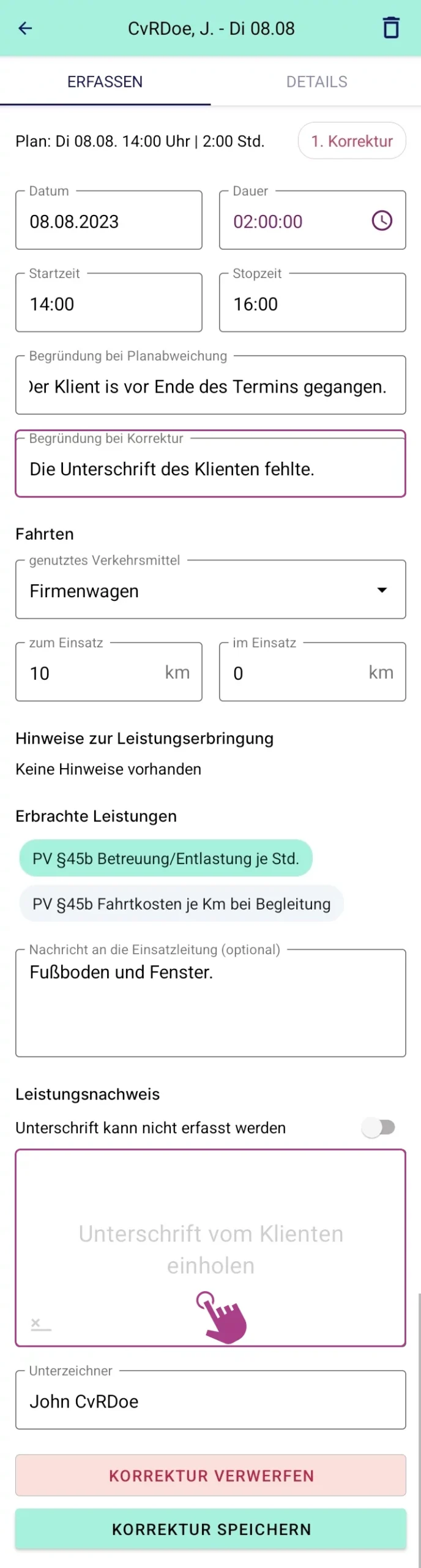Image resolution: width=421 pixels, height=1568 pixels.
Task: Change the Stopzeit field
Action: 312,304
